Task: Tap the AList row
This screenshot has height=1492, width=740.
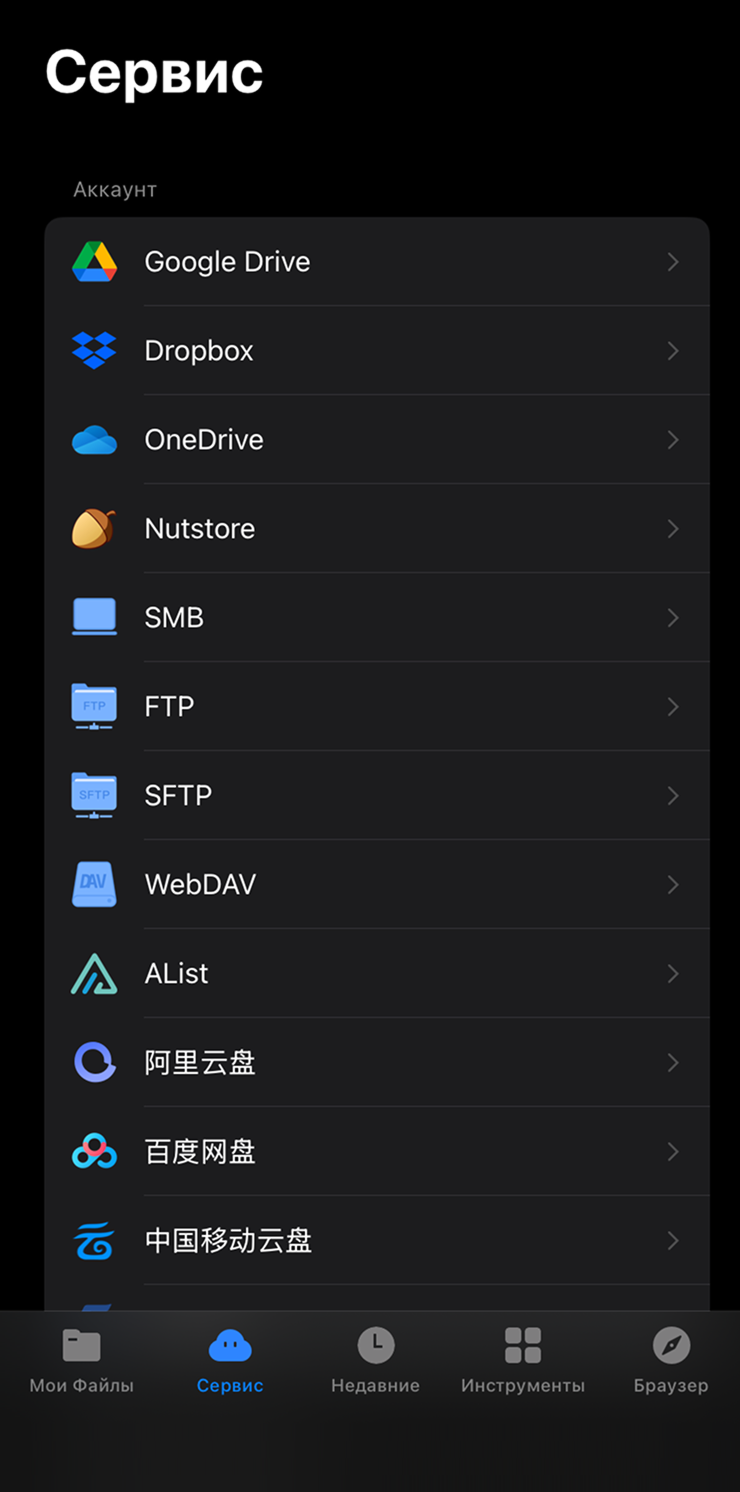Action: pos(377,974)
